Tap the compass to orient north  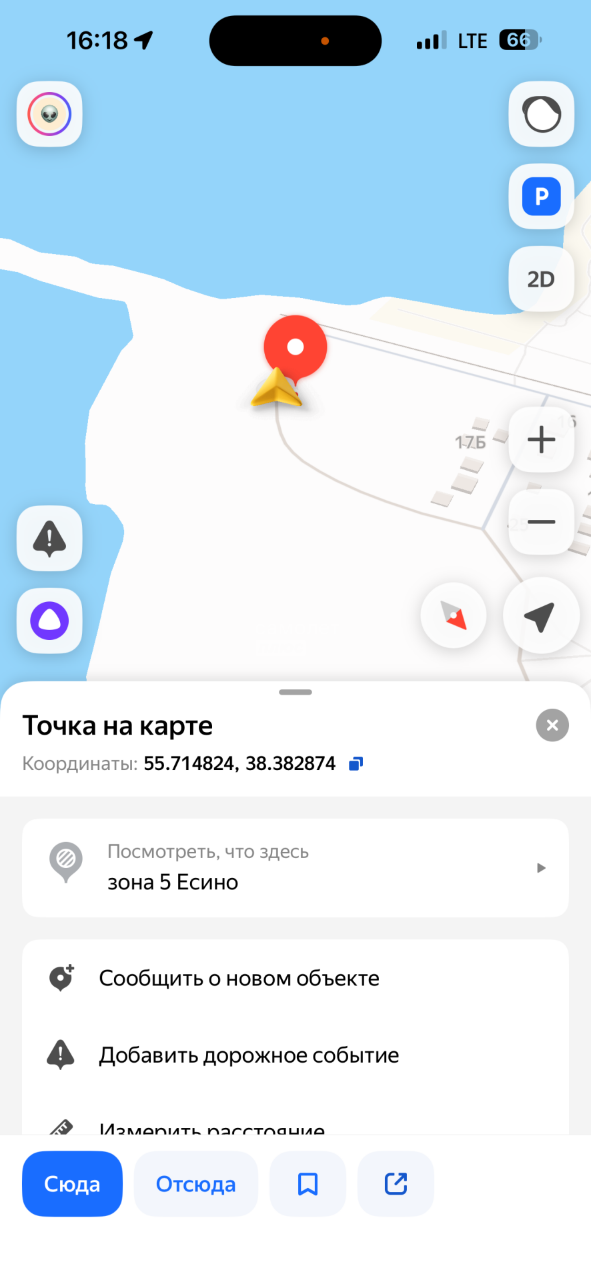point(454,618)
